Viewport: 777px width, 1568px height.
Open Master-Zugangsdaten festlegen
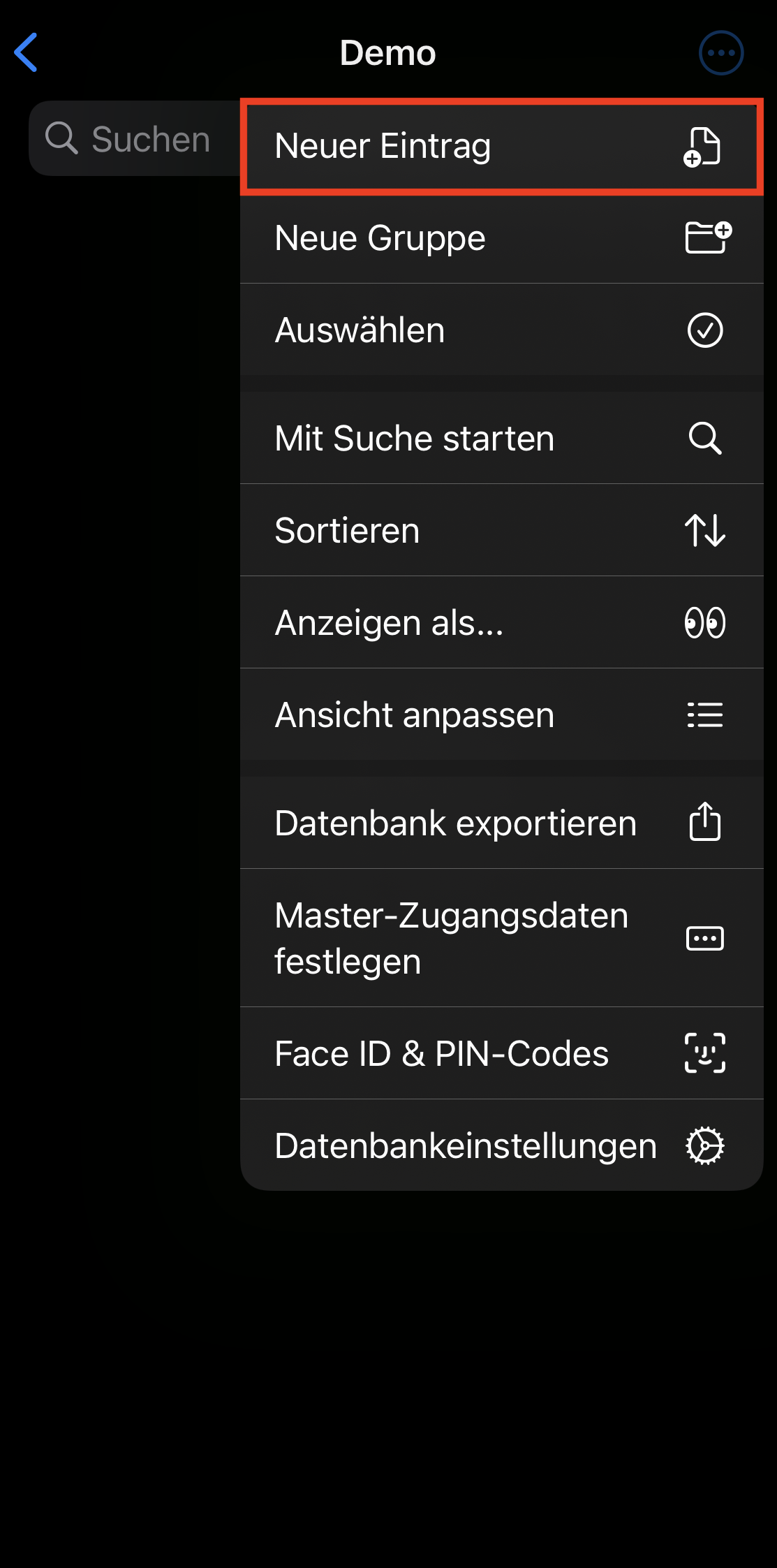coord(501,938)
